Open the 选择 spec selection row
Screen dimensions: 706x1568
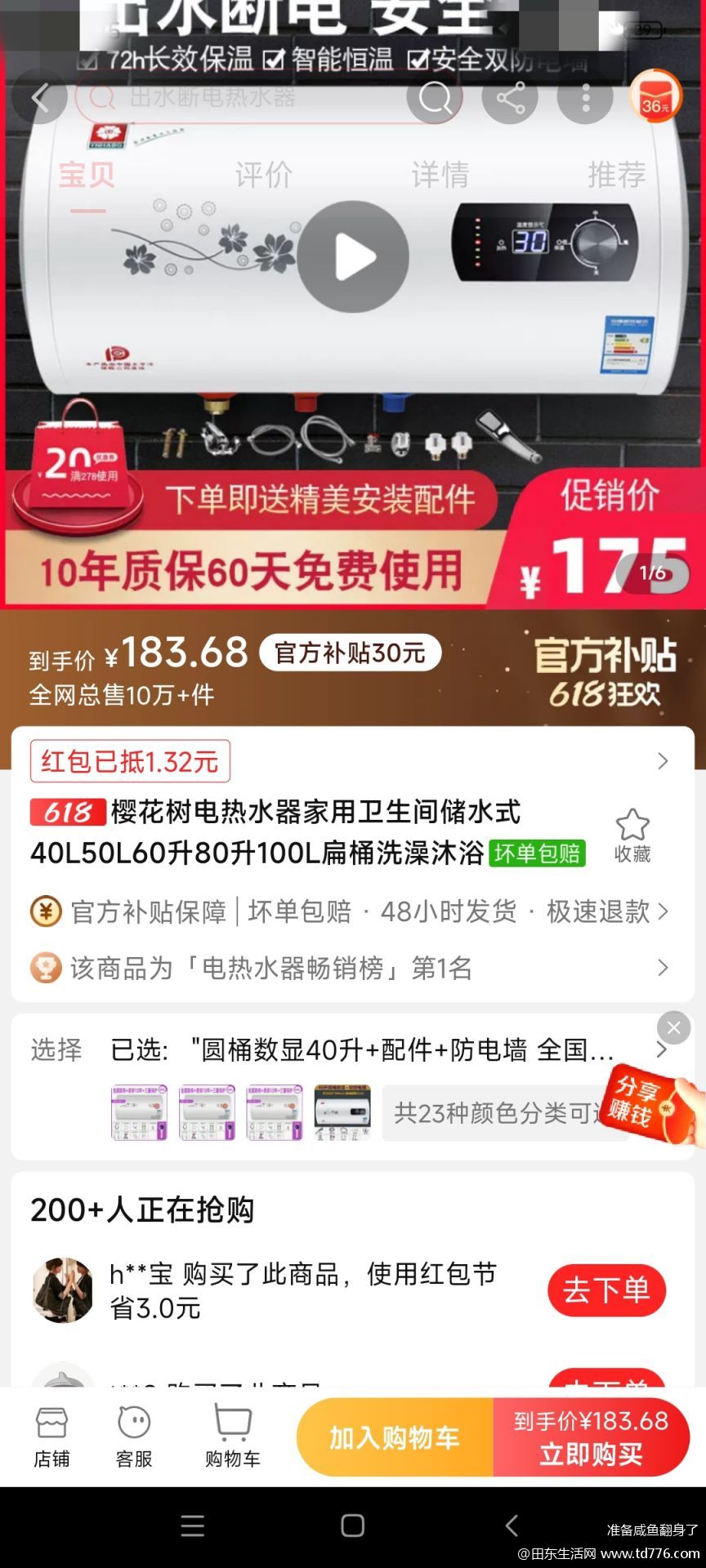350,1049
